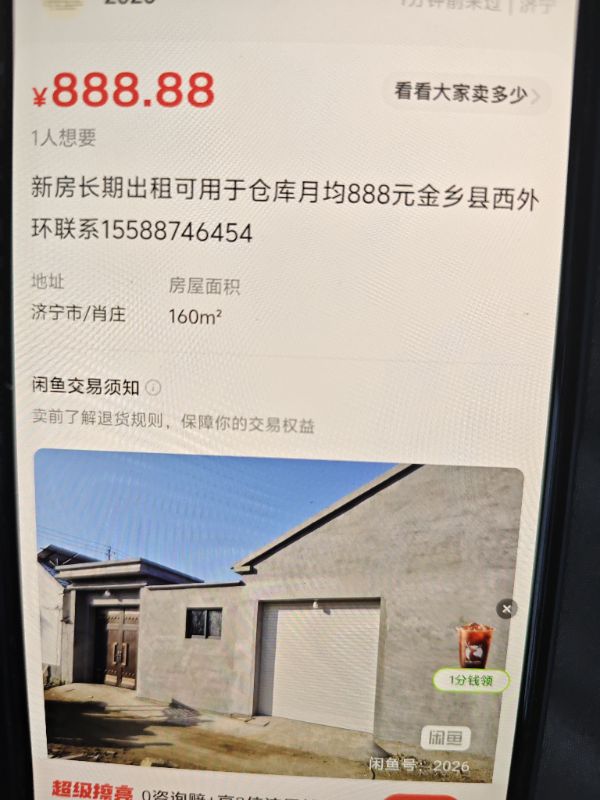
Task: Tap the 超级擦亮 boost banner
Action: pos(95,790)
